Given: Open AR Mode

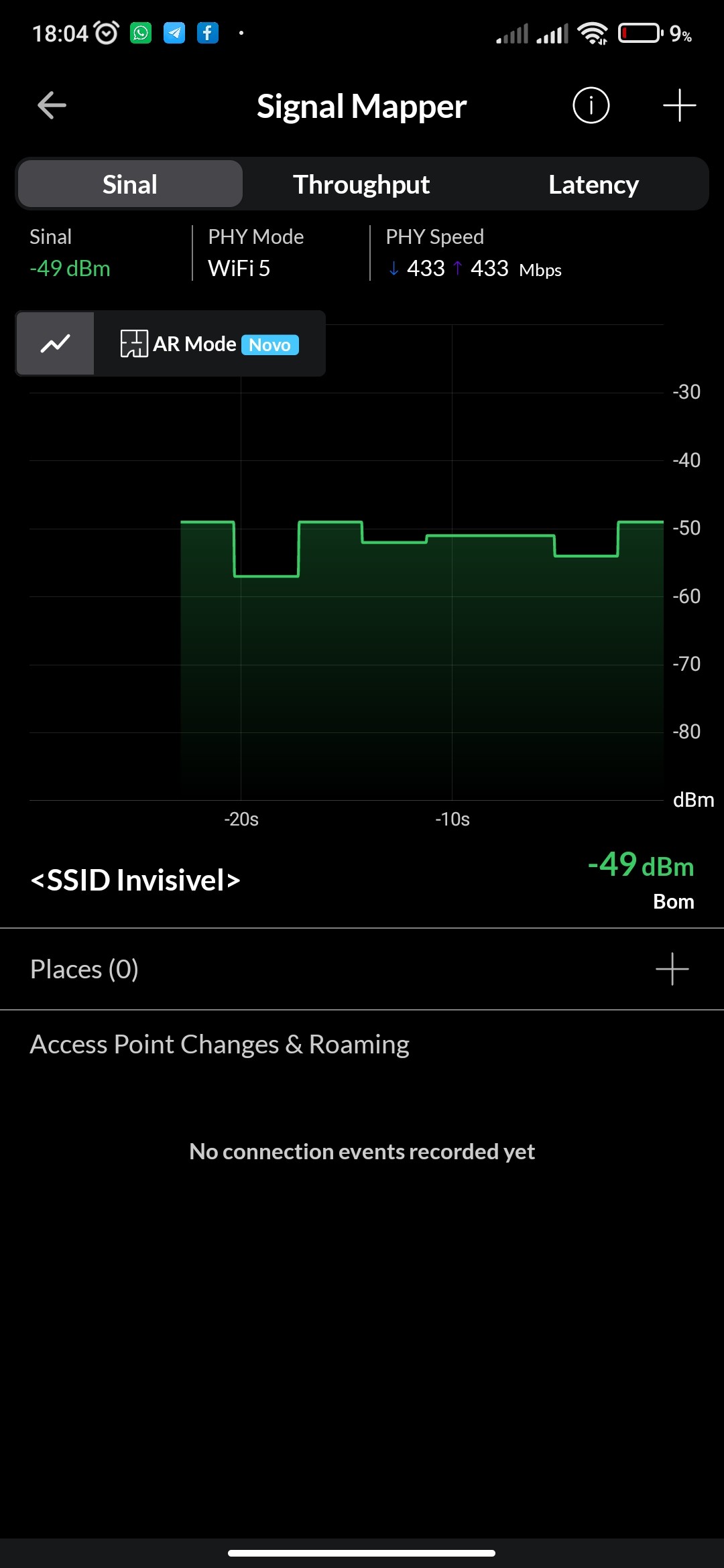Looking at the screenshot, I should click(209, 344).
